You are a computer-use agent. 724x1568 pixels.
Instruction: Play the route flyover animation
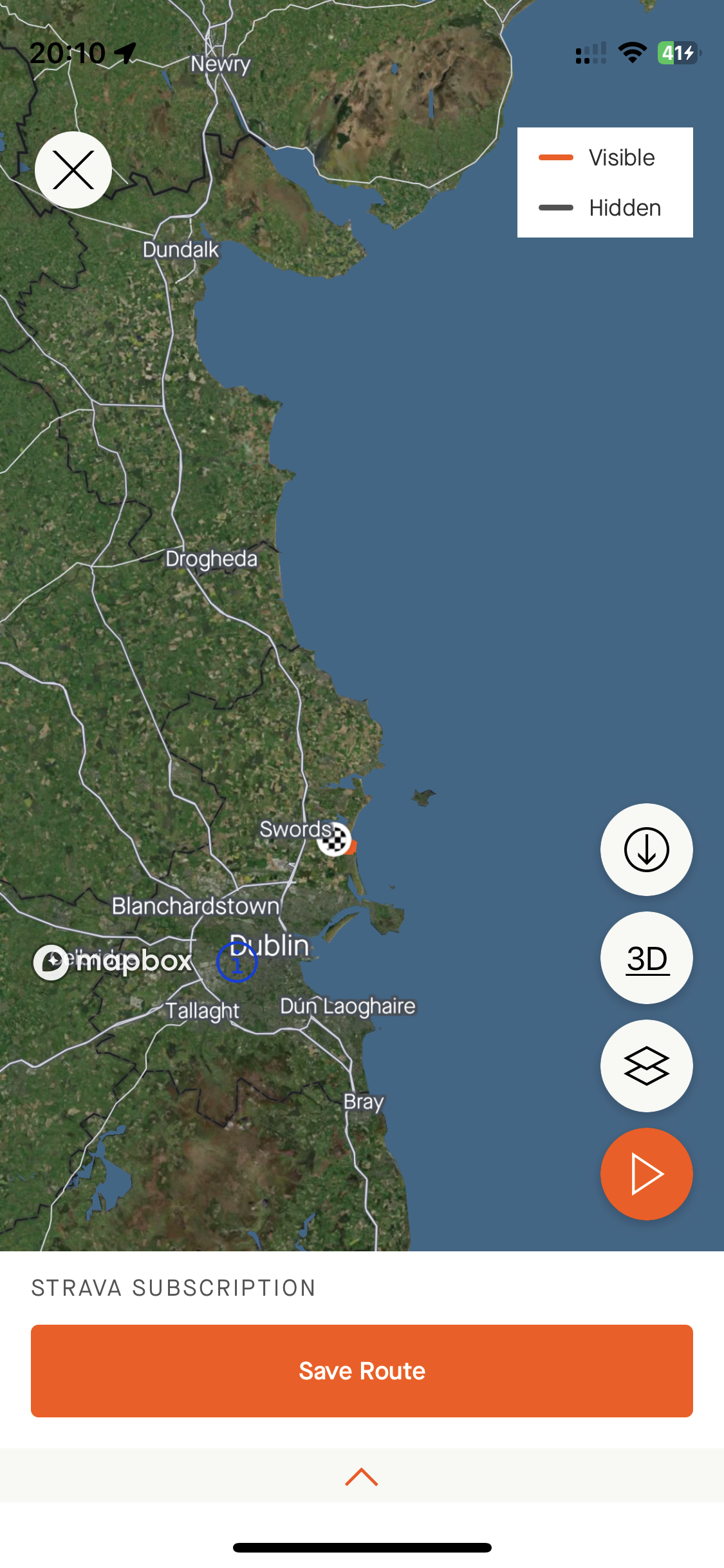(646, 1174)
